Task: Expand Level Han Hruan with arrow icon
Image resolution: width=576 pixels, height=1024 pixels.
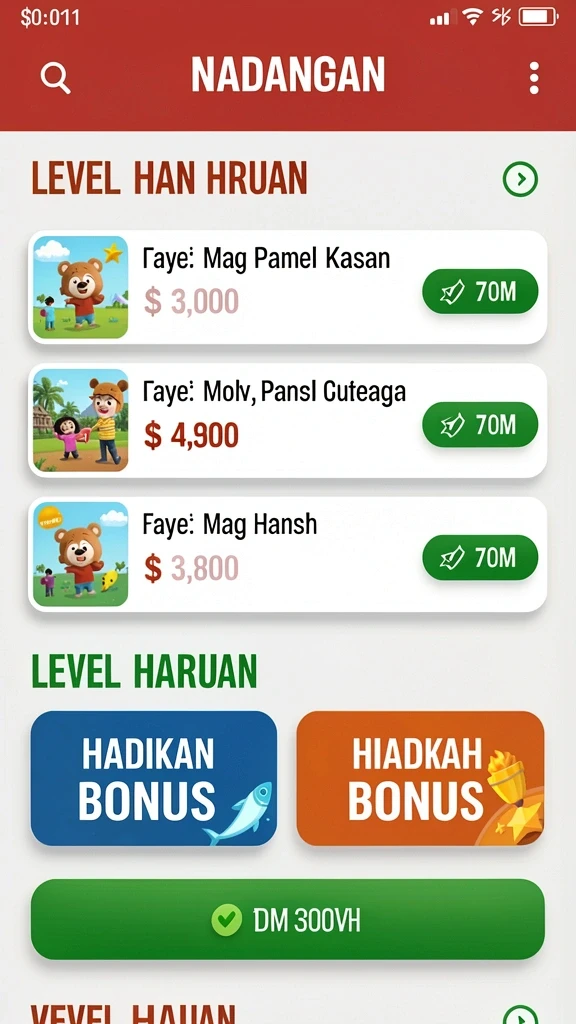Action: click(520, 179)
